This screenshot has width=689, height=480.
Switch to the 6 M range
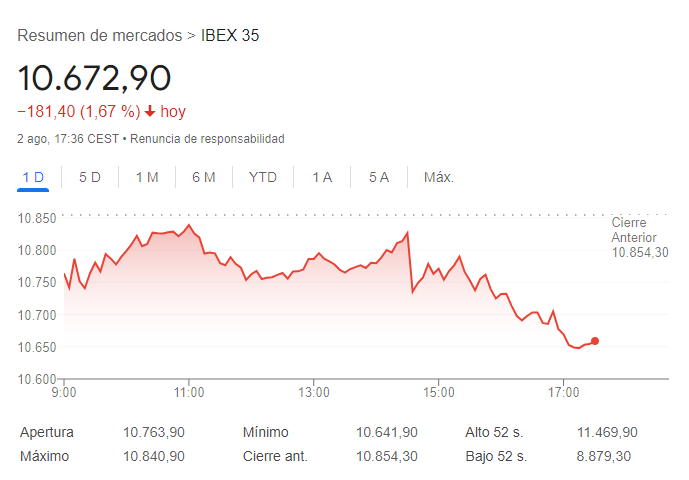point(204,177)
